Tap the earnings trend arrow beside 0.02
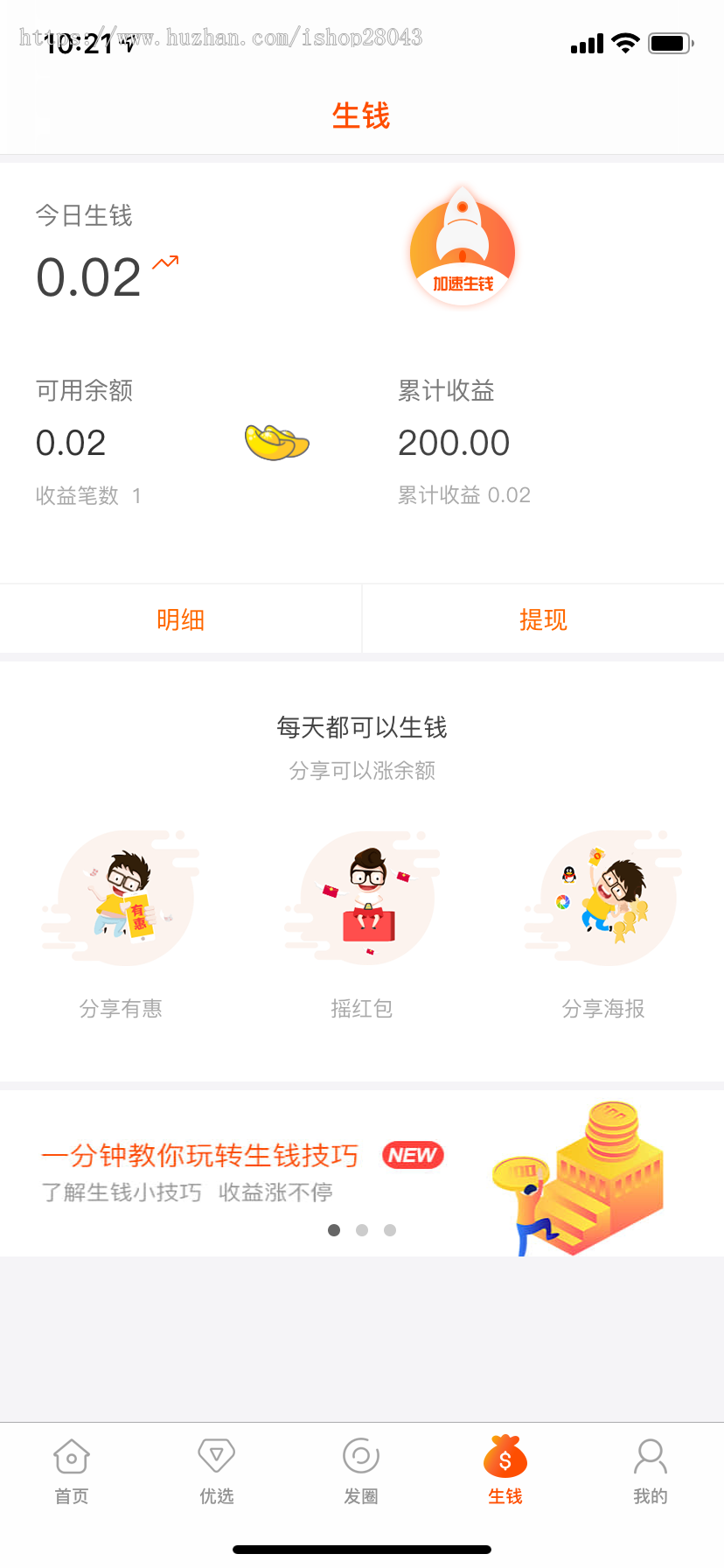The image size is (724, 1568). pyautogui.click(x=164, y=261)
